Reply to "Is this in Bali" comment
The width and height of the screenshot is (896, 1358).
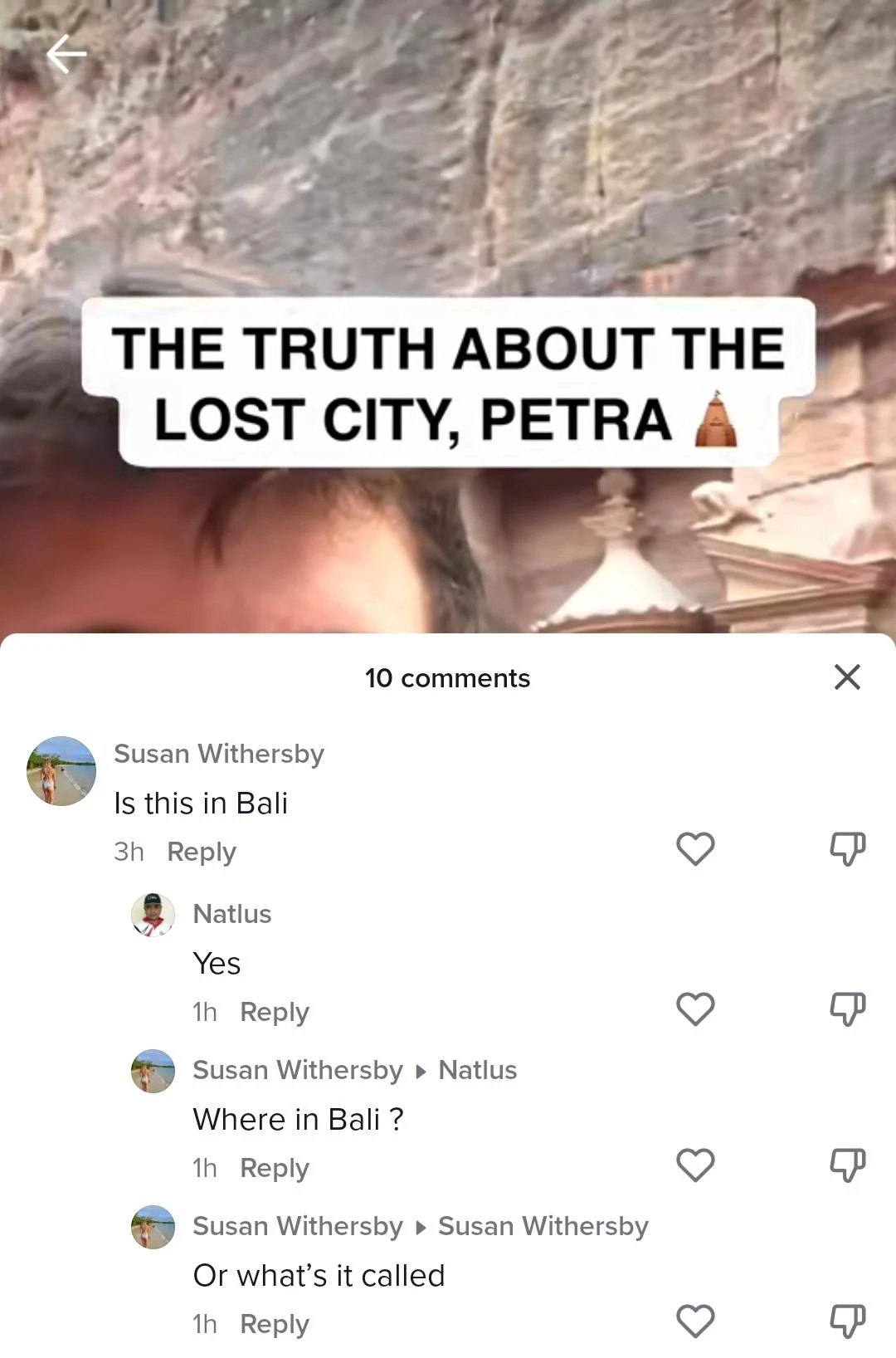click(202, 852)
